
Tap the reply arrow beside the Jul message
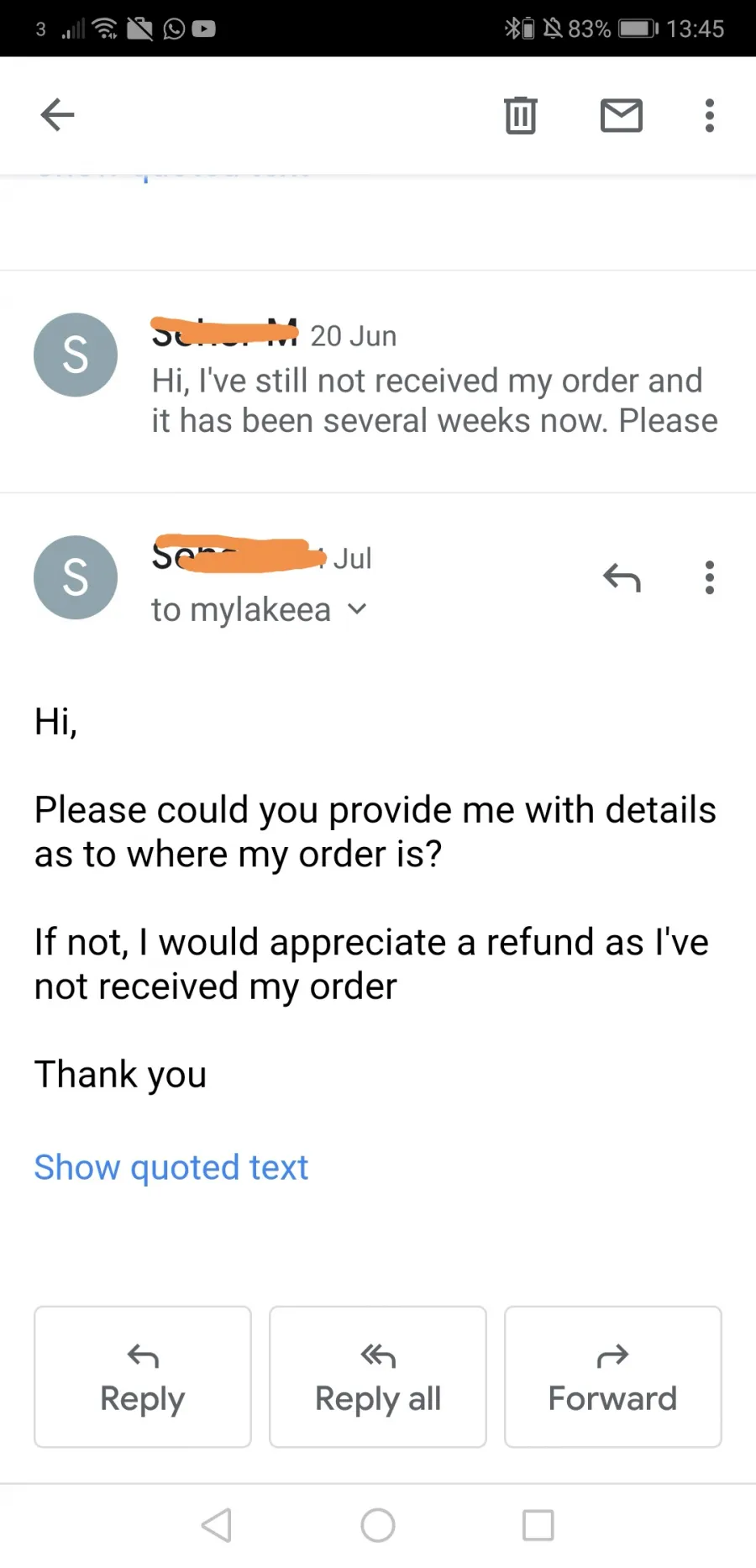(622, 578)
